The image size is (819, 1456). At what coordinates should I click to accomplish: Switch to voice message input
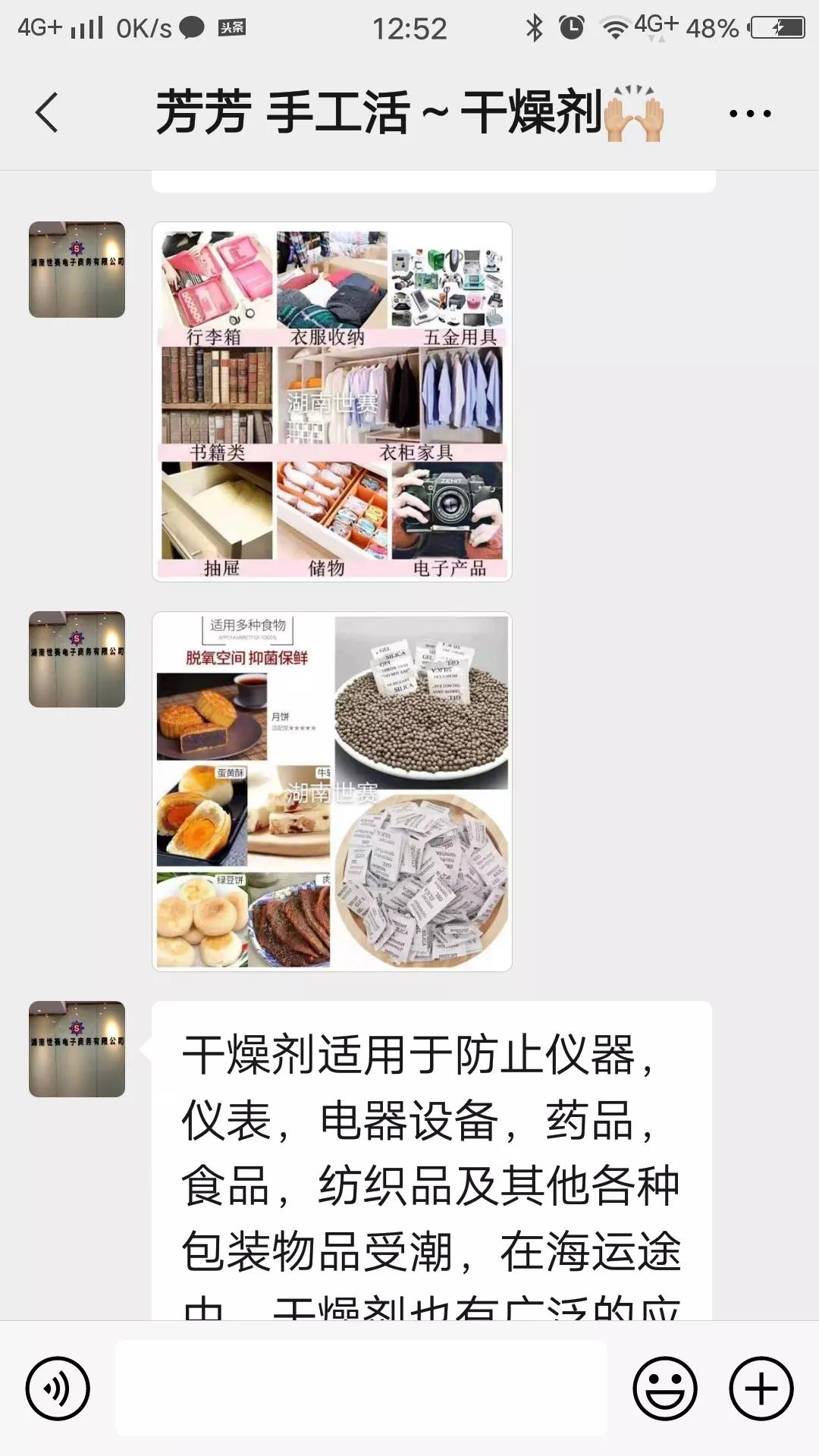(58, 1389)
